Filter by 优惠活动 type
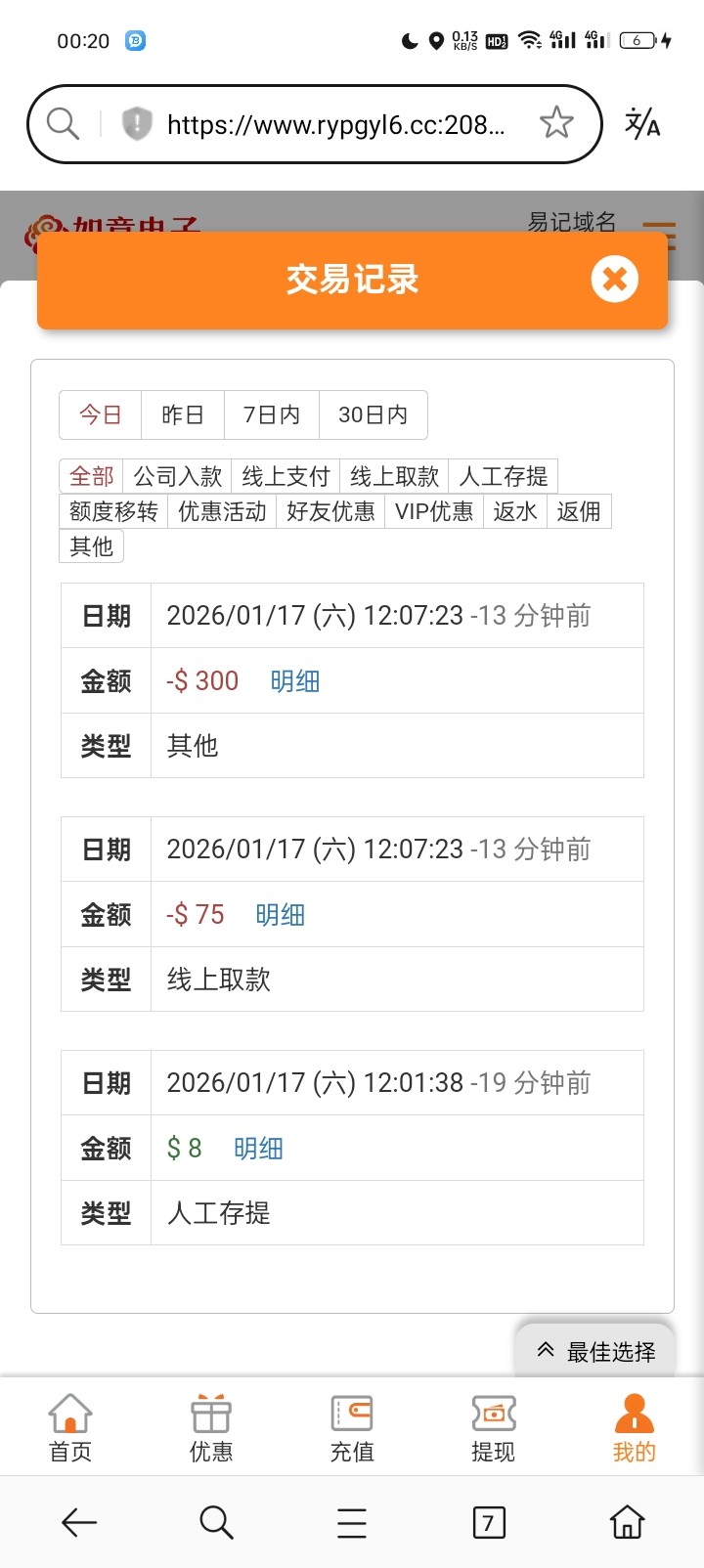Image resolution: width=704 pixels, height=1568 pixels. [x=222, y=511]
